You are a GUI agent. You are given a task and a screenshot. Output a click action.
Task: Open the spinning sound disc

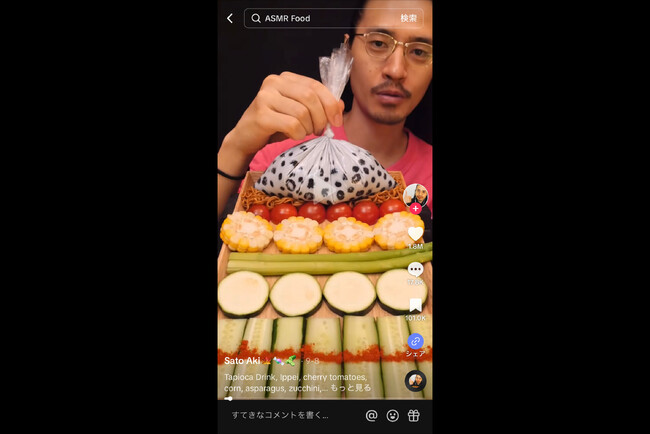[415, 380]
